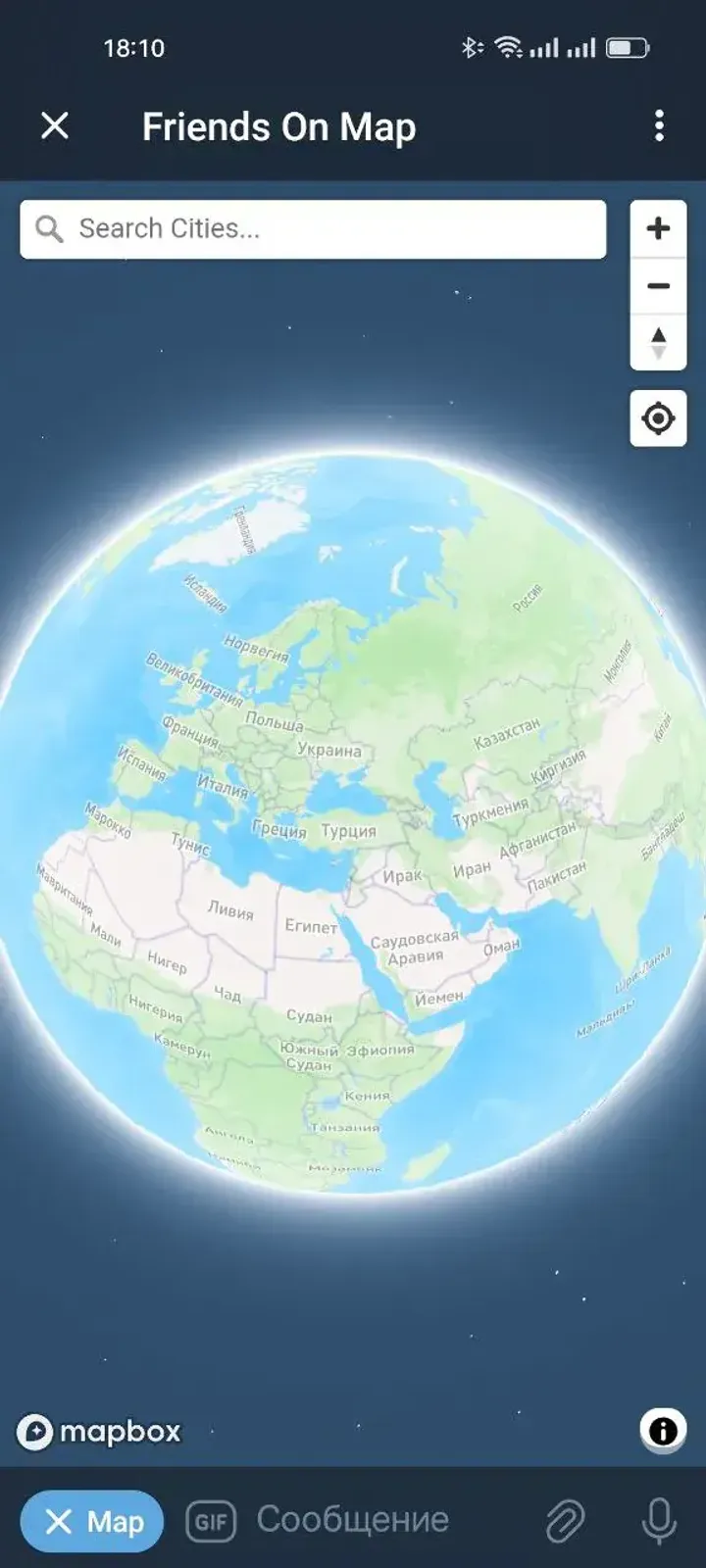Image resolution: width=706 pixels, height=1568 pixels.
Task: Record a voice message with microphone
Action: 658,1521
